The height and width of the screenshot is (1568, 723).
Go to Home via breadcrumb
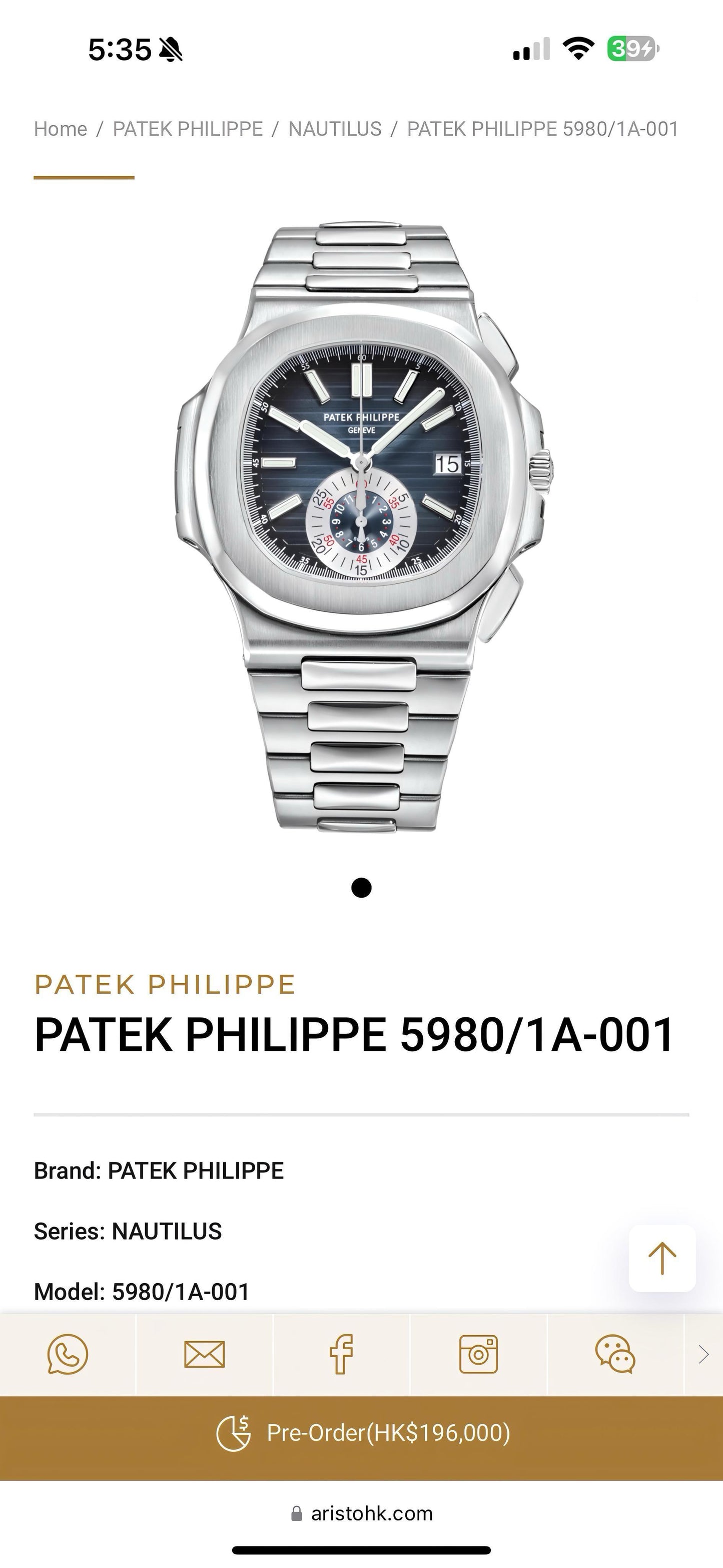click(60, 129)
